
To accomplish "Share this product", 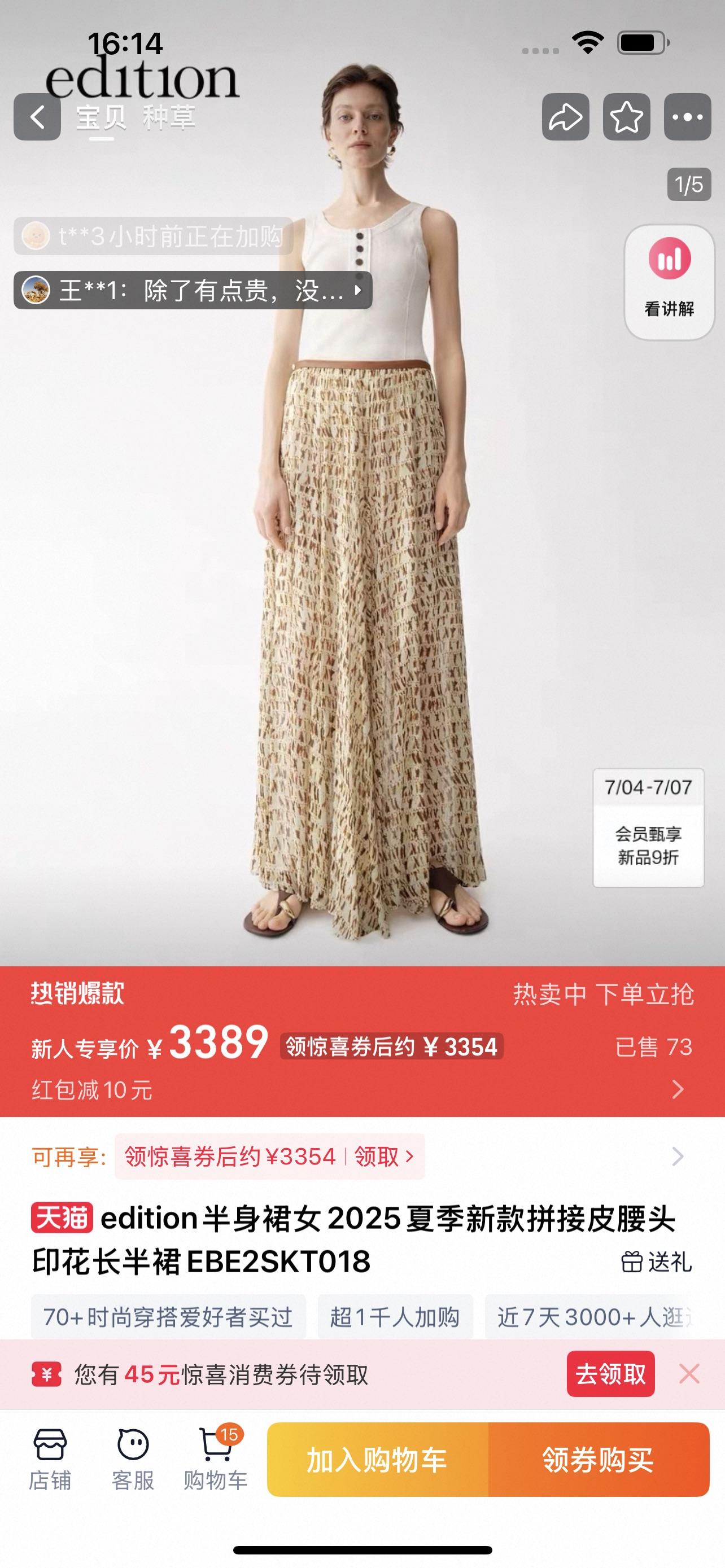I will [x=565, y=117].
